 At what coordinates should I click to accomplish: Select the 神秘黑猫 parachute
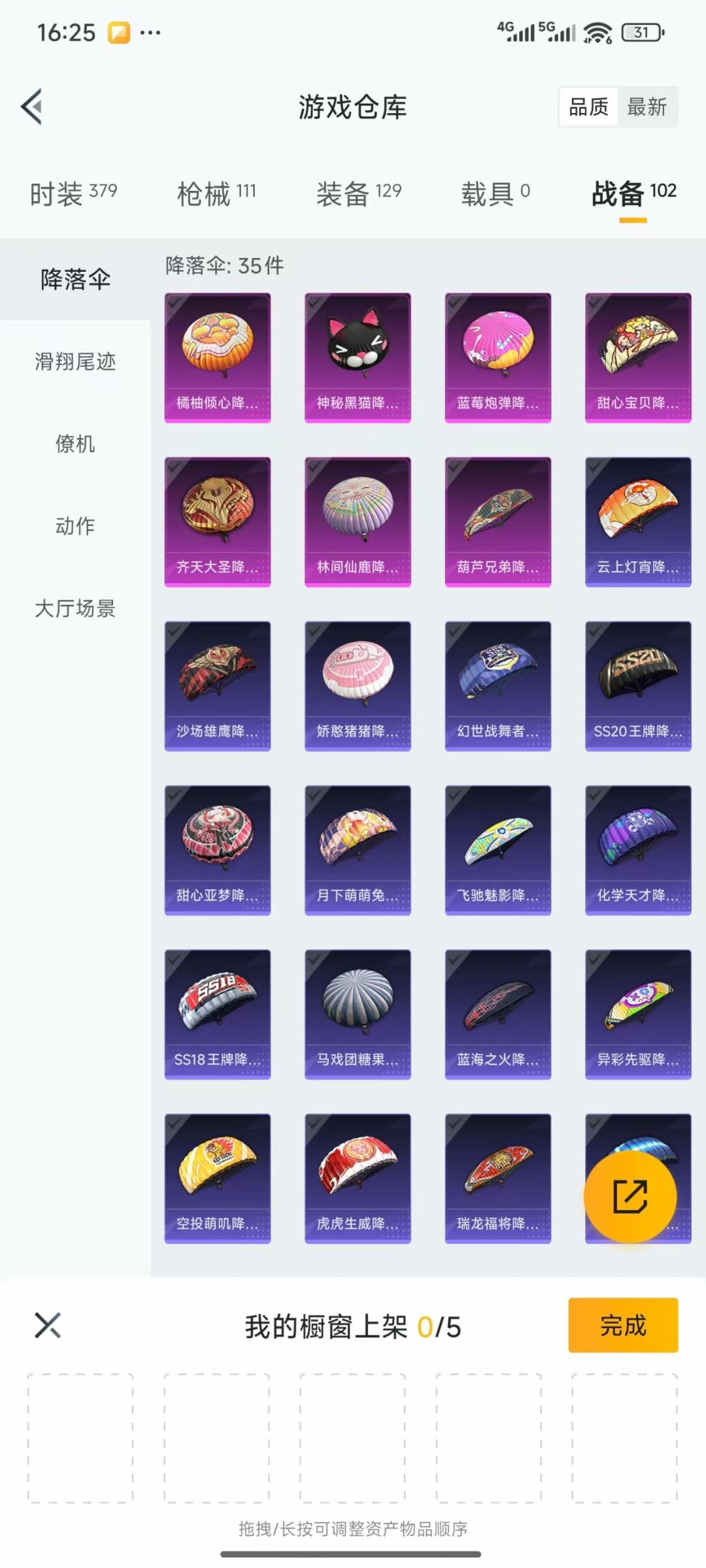tap(358, 358)
